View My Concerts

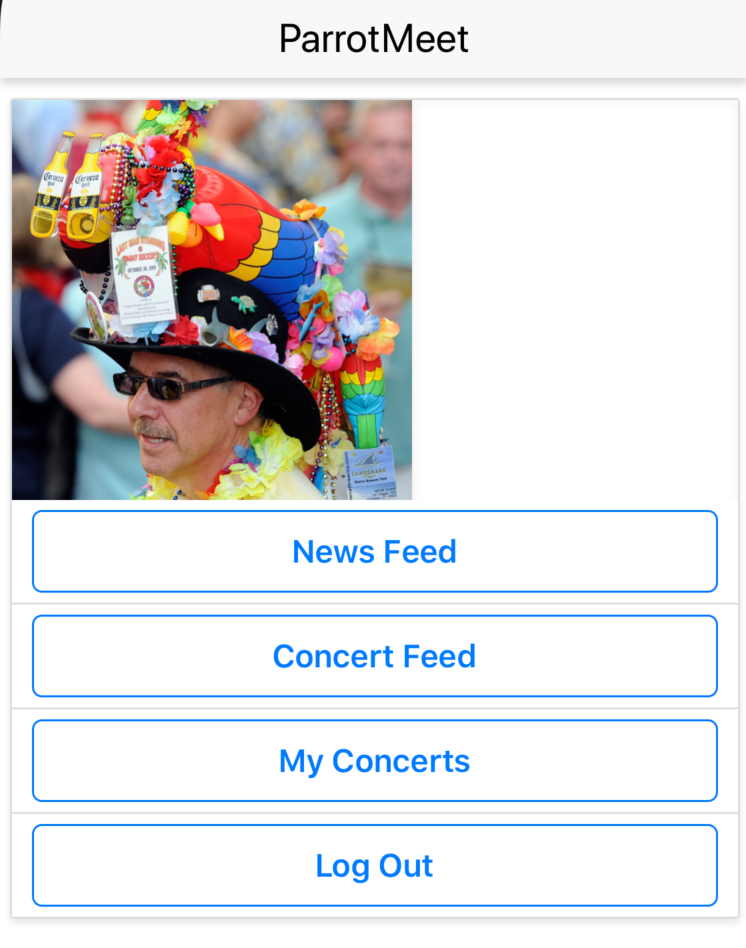(374, 761)
